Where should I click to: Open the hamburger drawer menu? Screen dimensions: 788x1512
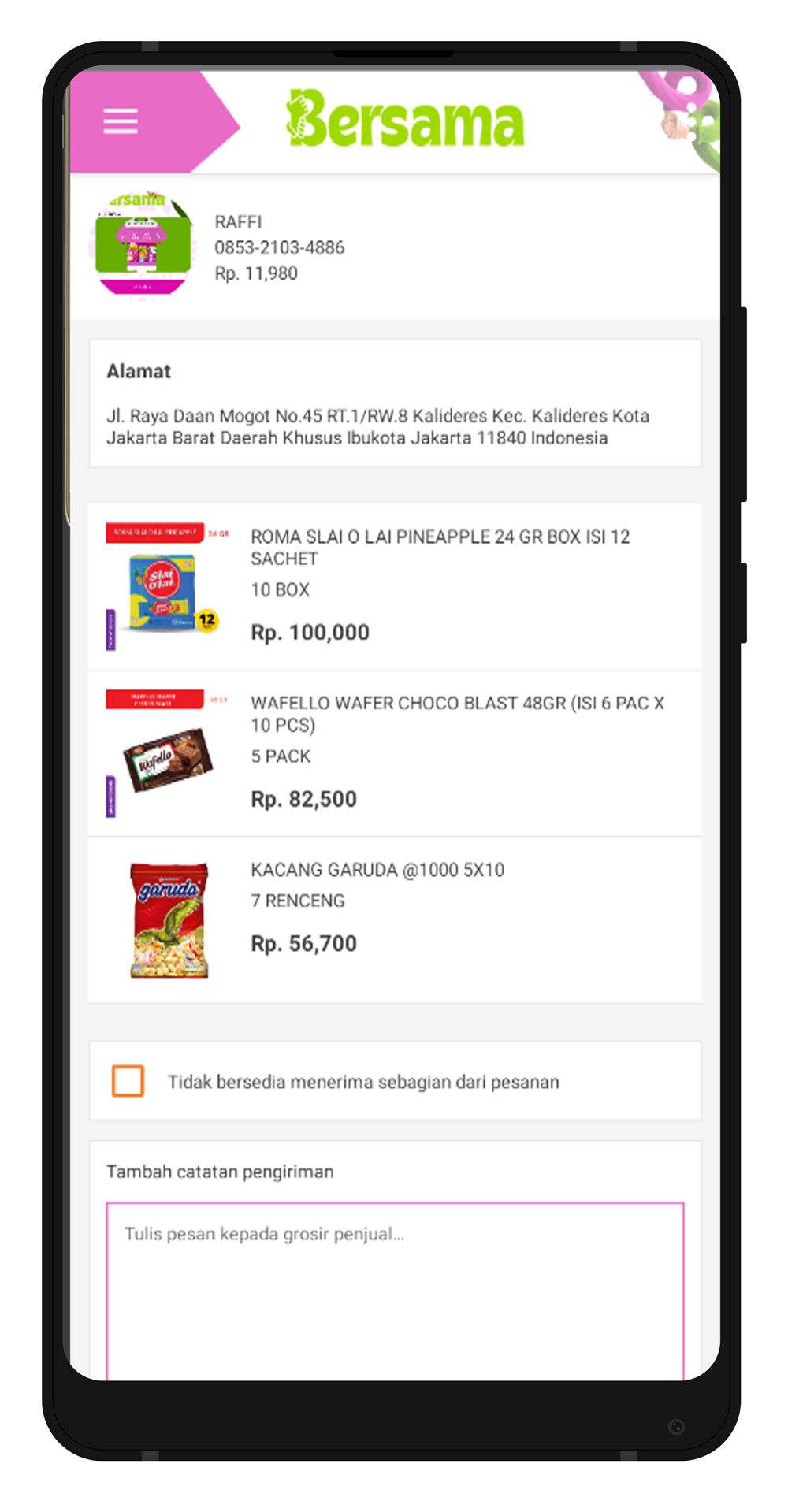(121, 121)
